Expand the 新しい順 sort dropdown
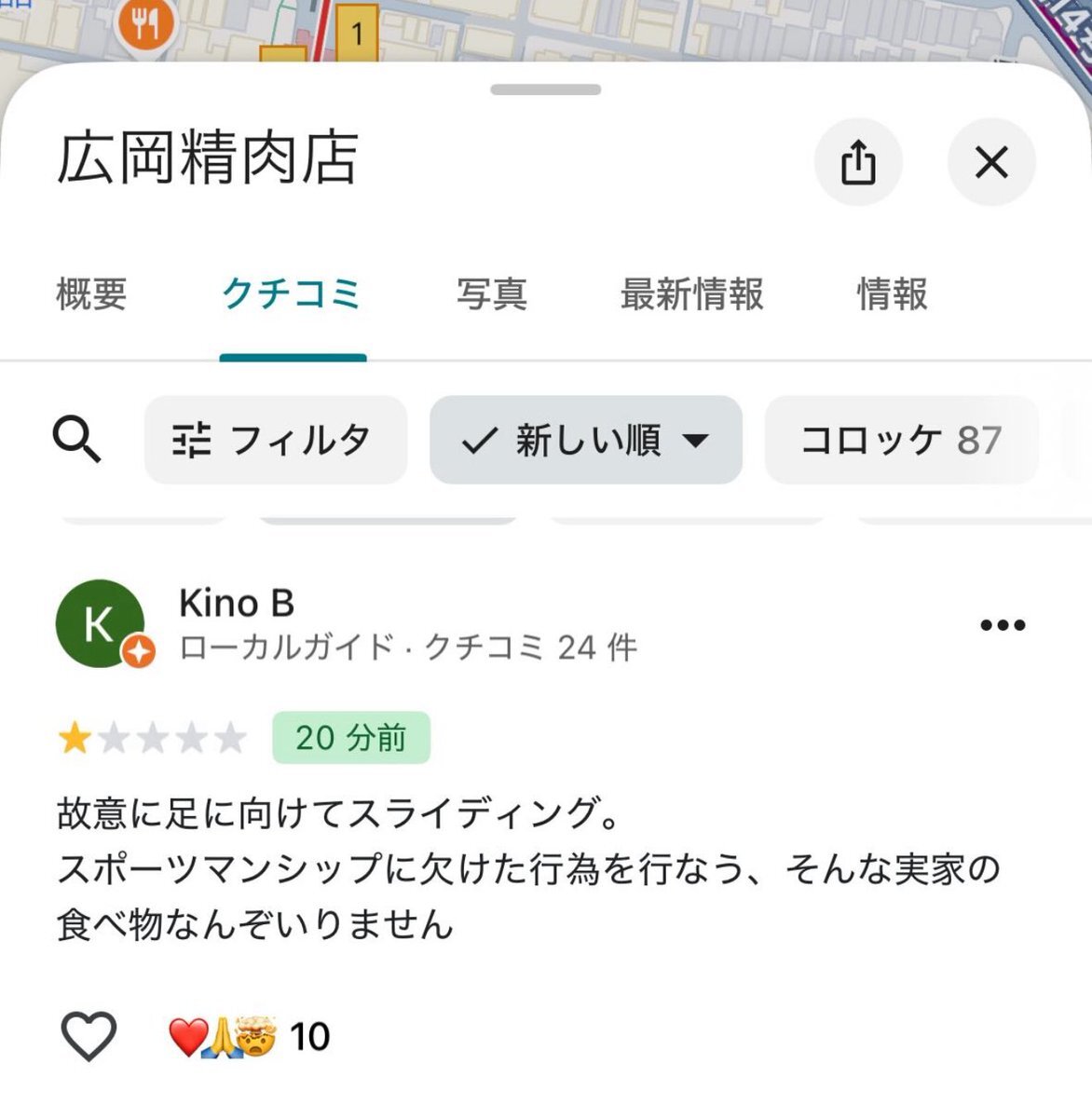 pyautogui.click(x=585, y=440)
